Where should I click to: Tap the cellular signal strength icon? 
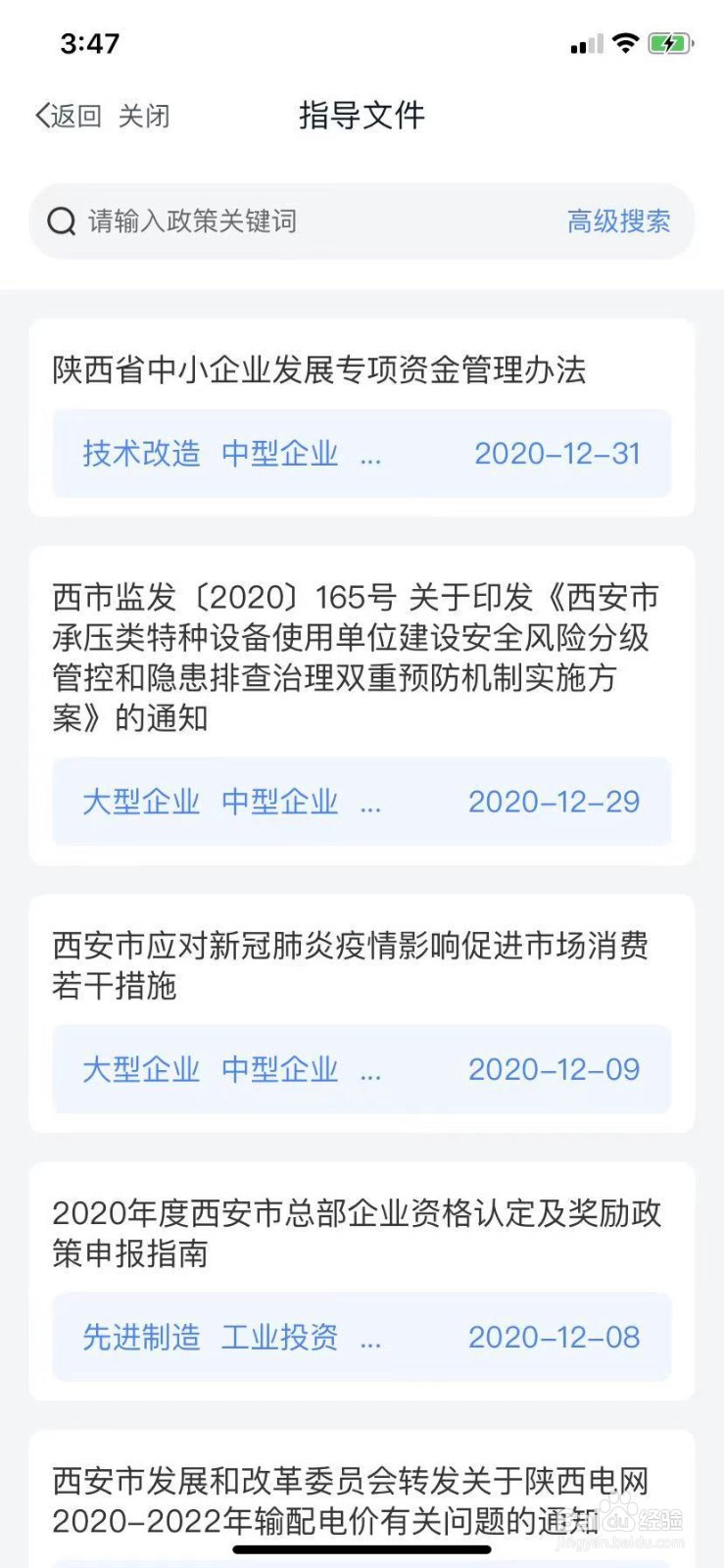585,43
